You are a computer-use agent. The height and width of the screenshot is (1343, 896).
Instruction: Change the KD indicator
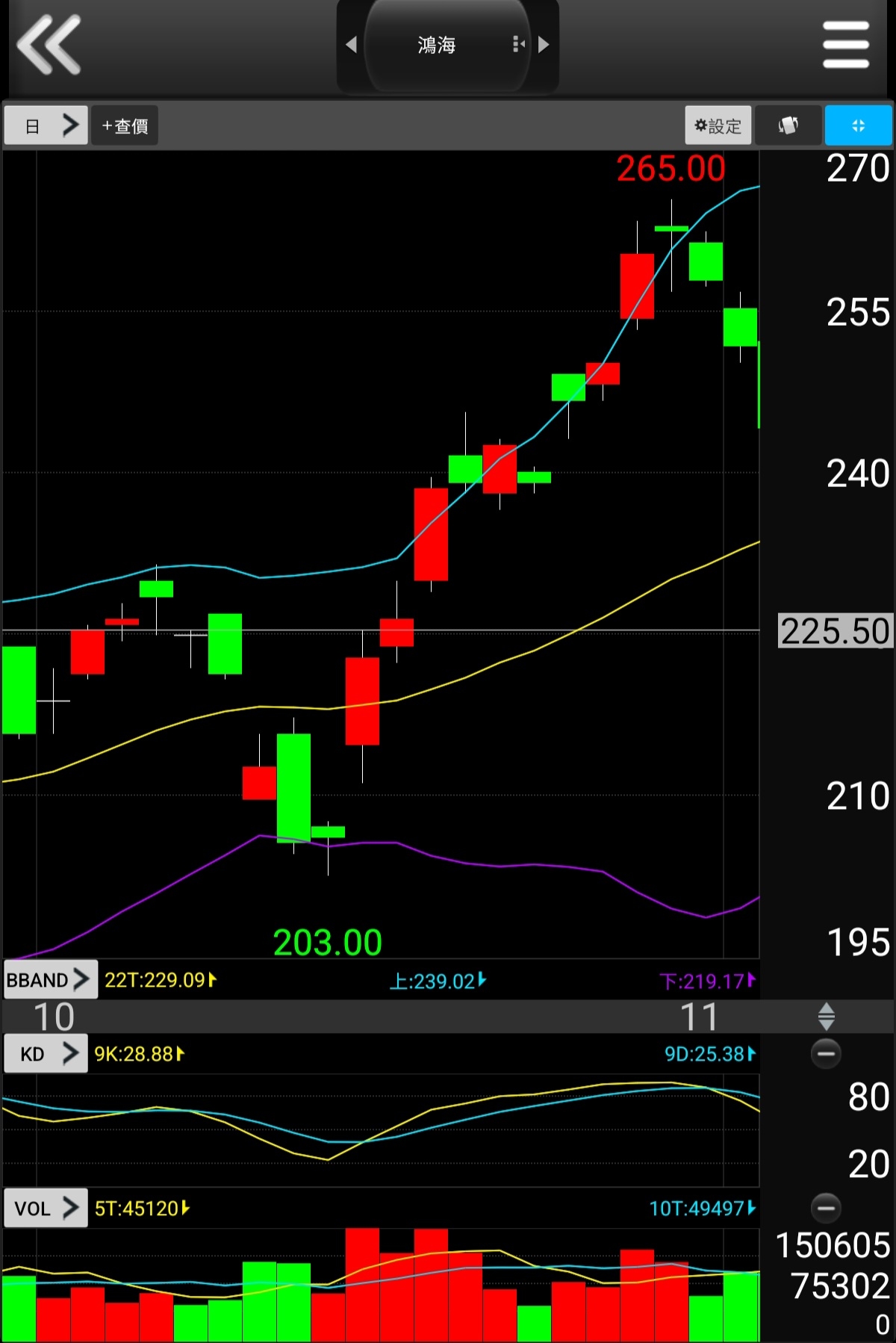(46, 1053)
